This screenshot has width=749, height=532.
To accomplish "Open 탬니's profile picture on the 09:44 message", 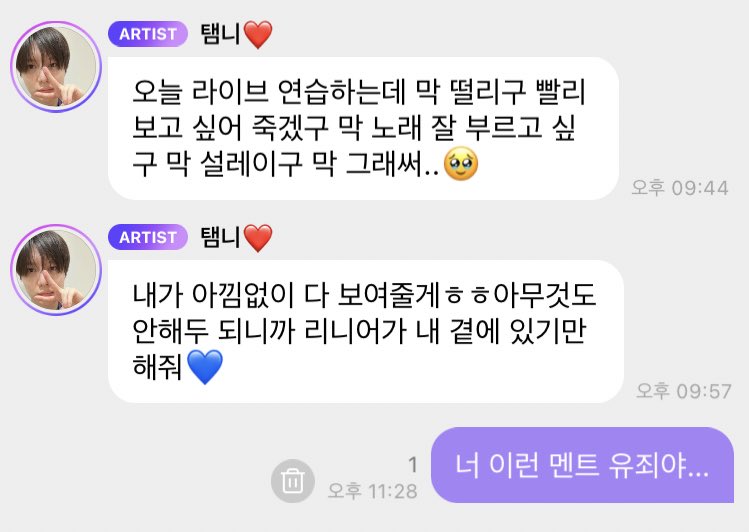I will point(55,65).
